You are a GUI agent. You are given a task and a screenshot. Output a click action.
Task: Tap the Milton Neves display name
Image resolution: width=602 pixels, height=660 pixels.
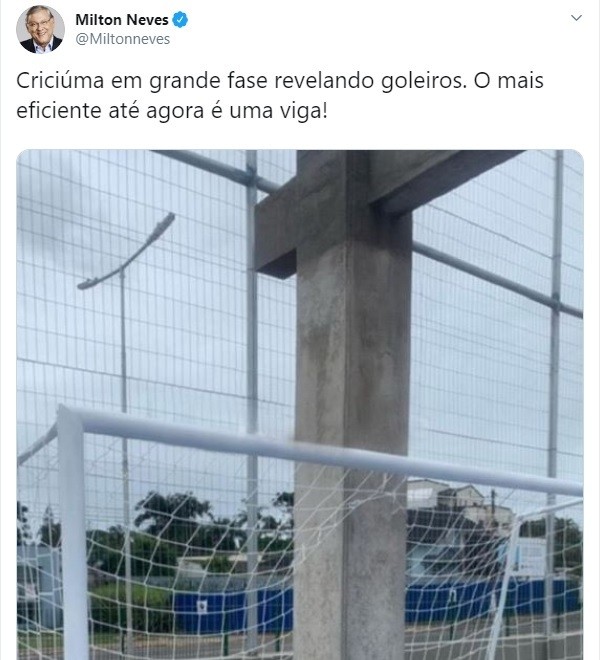[x=121, y=19]
